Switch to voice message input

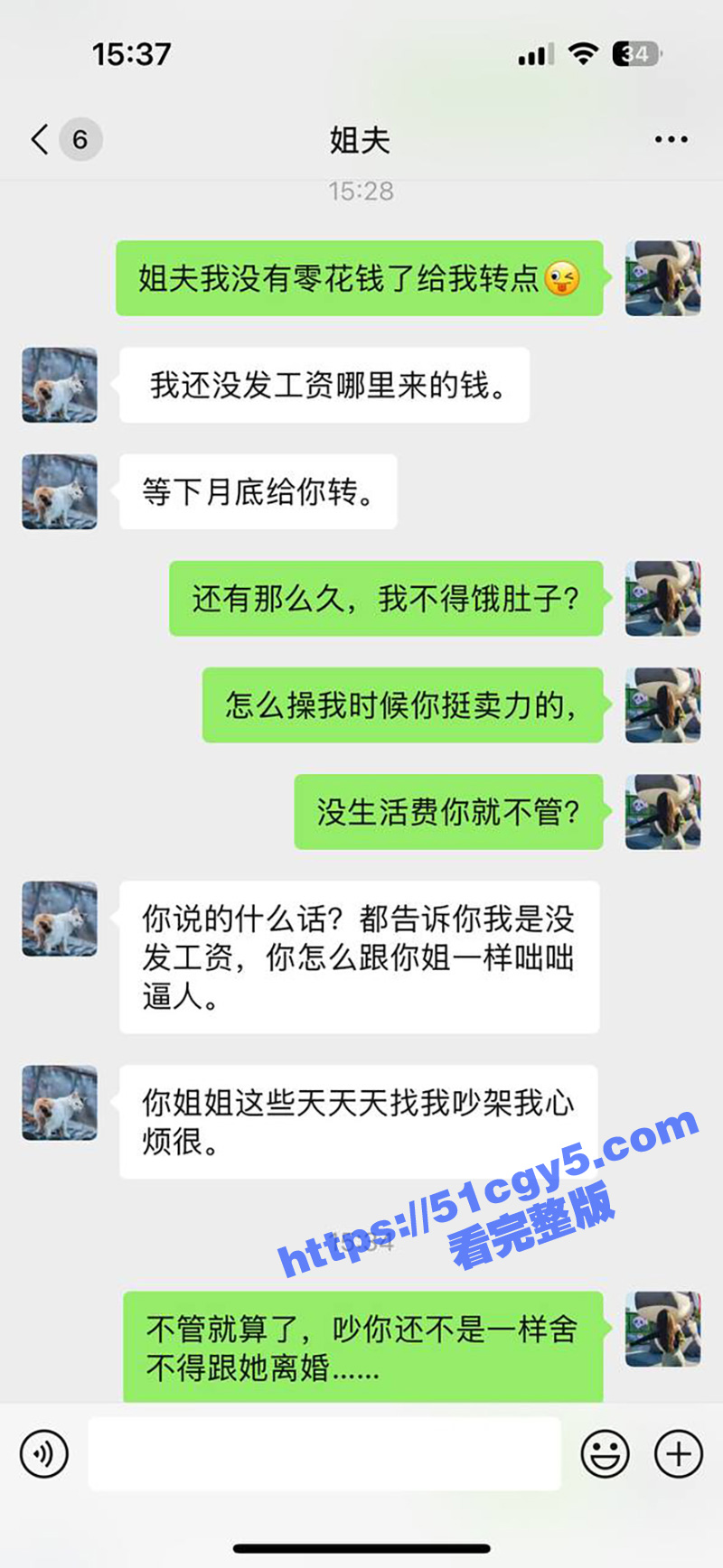pyautogui.click(x=44, y=1453)
